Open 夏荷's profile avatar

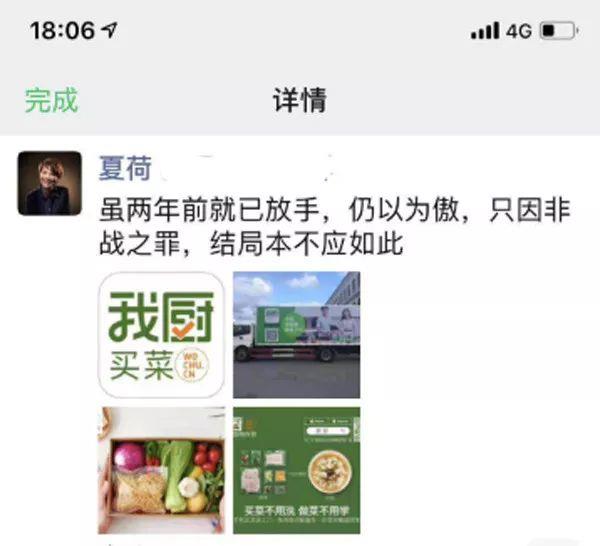[x=49, y=184]
